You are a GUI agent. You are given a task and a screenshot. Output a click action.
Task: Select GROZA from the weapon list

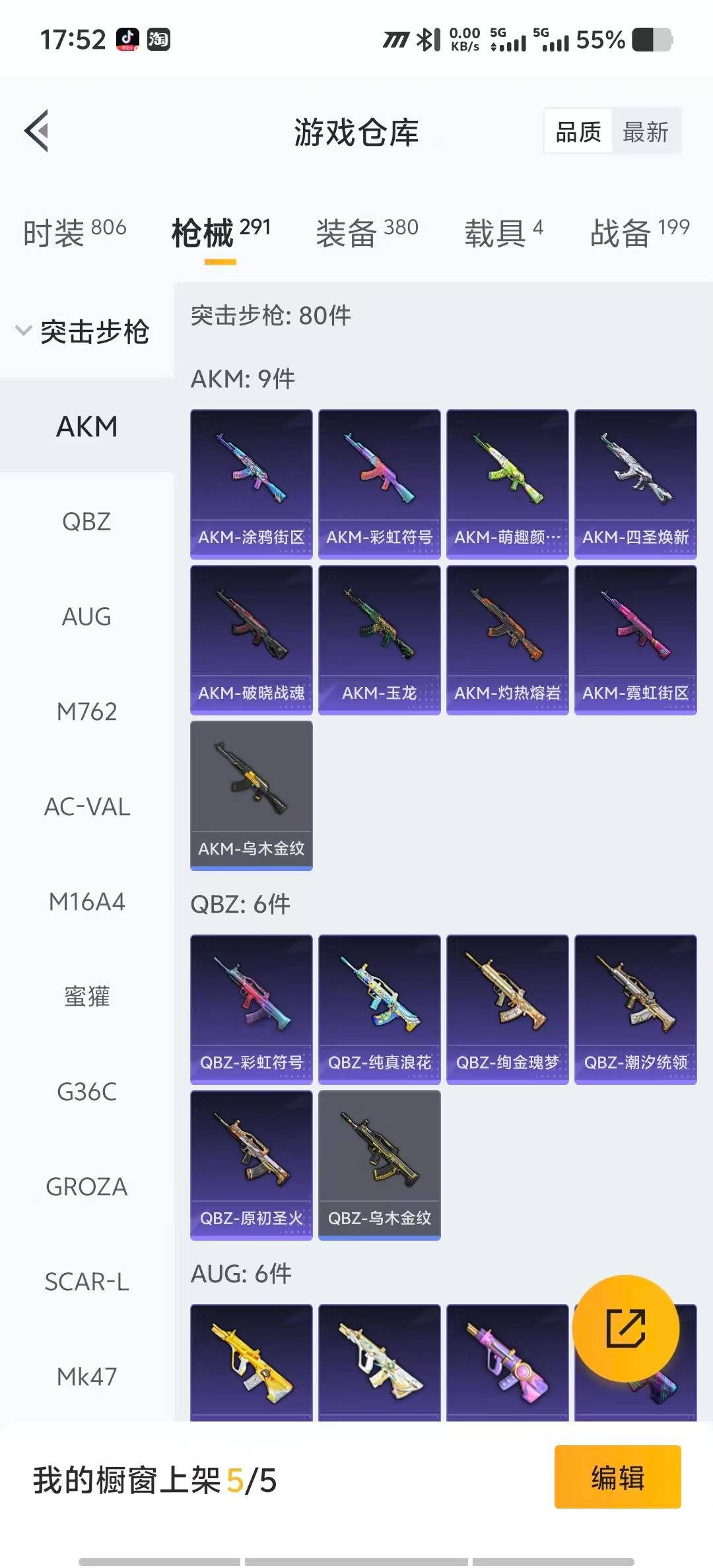[86, 1187]
